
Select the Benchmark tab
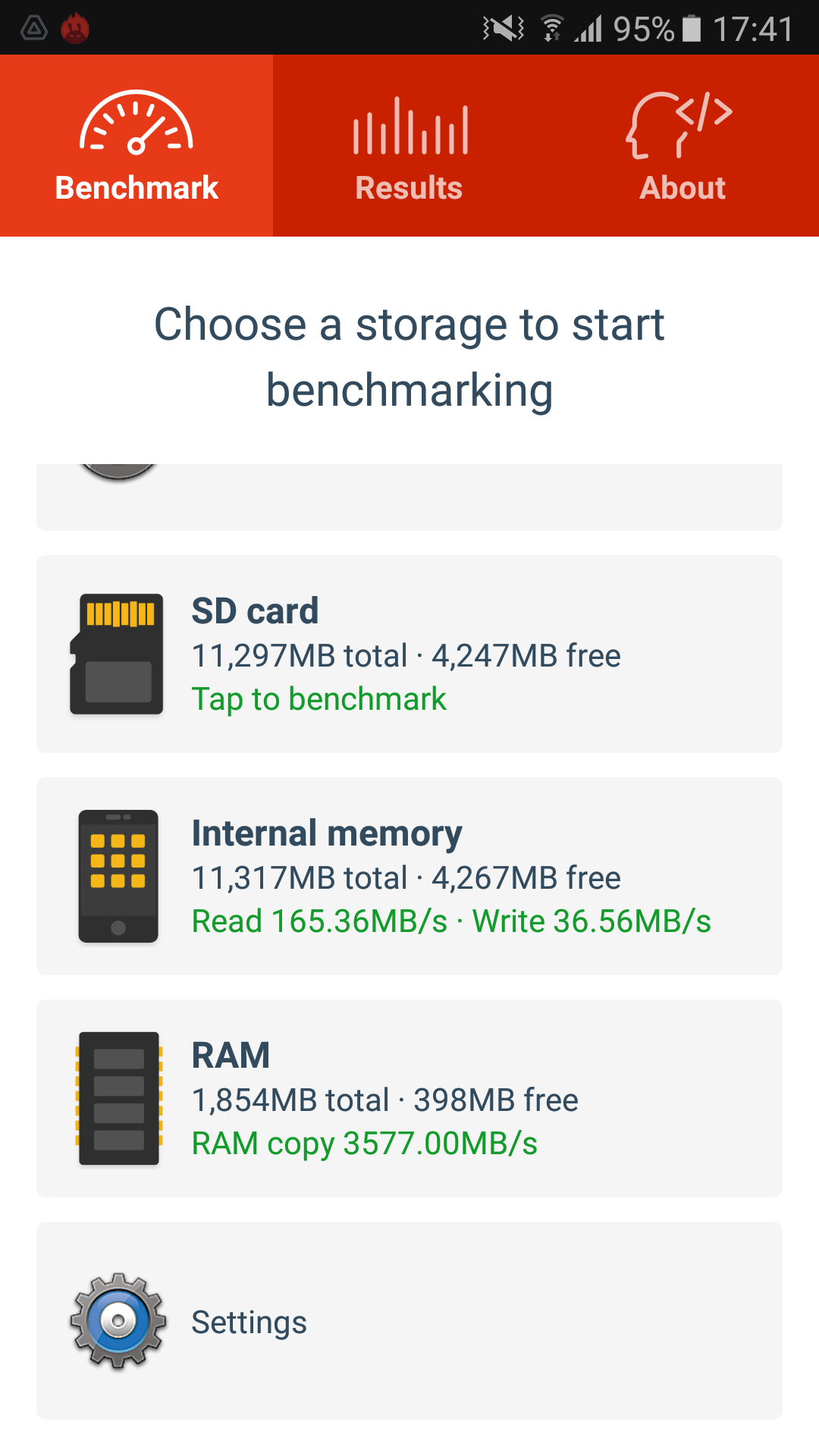click(x=136, y=146)
